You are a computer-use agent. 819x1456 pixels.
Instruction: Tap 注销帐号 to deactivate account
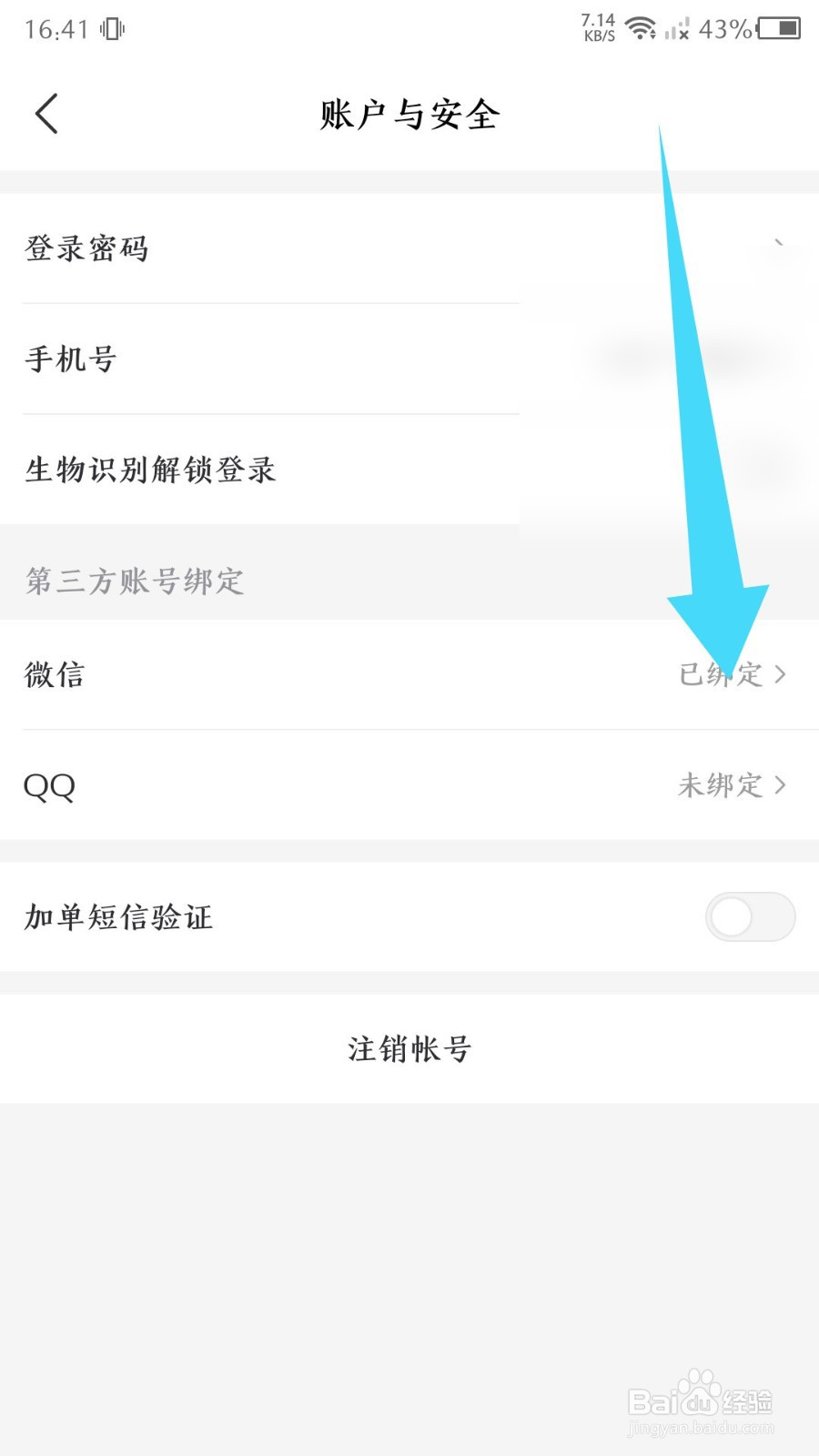[x=408, y=1048]
